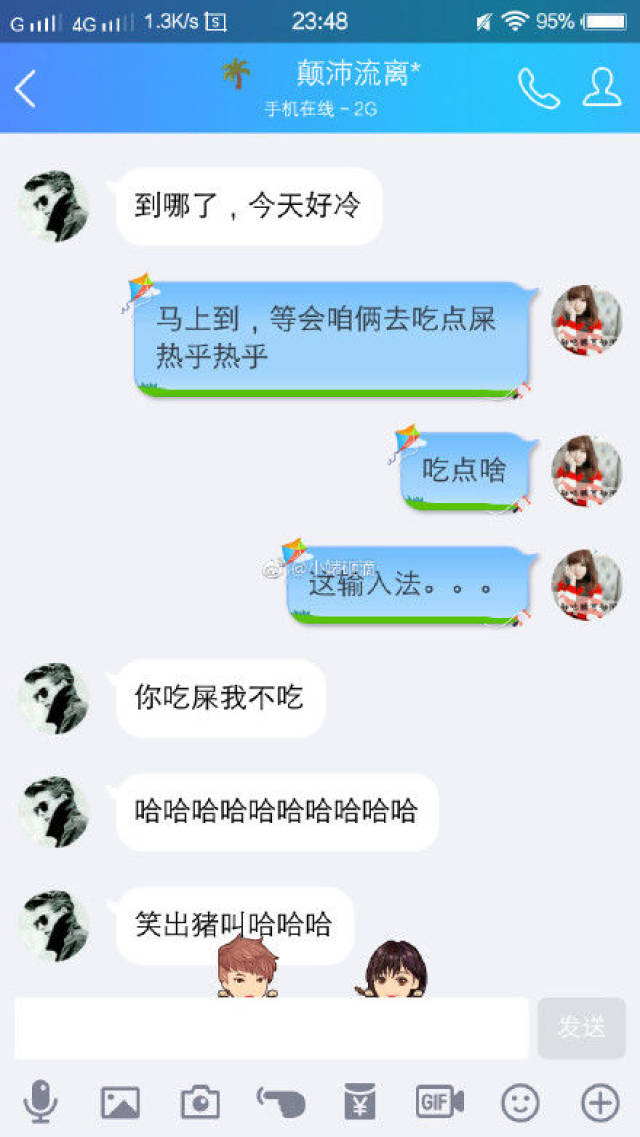Screen dimensions: 640x1137
Task: Open the red packet option
Action: (360, 1103)
